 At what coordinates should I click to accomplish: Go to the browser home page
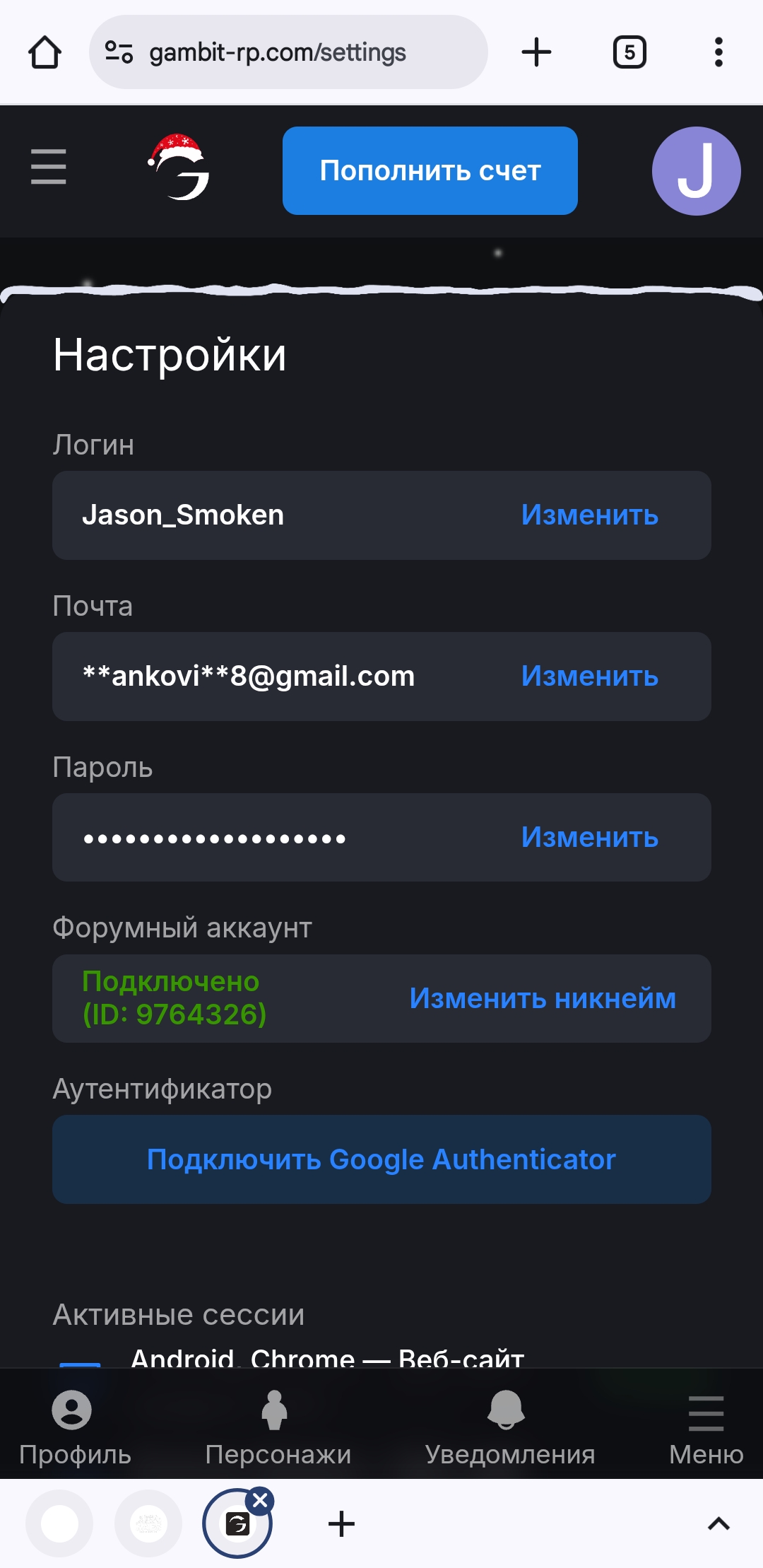(x=45, y=52)
